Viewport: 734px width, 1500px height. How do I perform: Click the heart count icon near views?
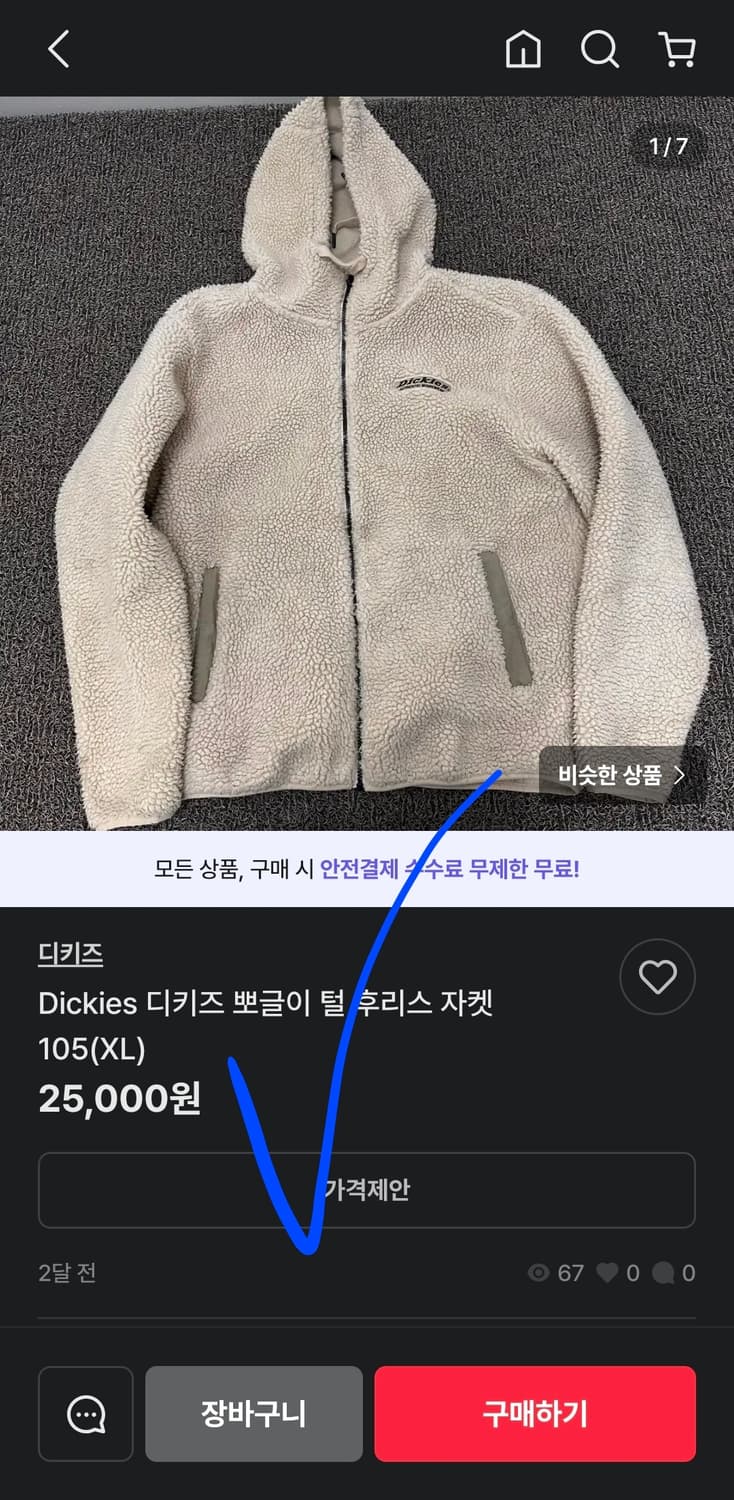[x=606, y=1274]
